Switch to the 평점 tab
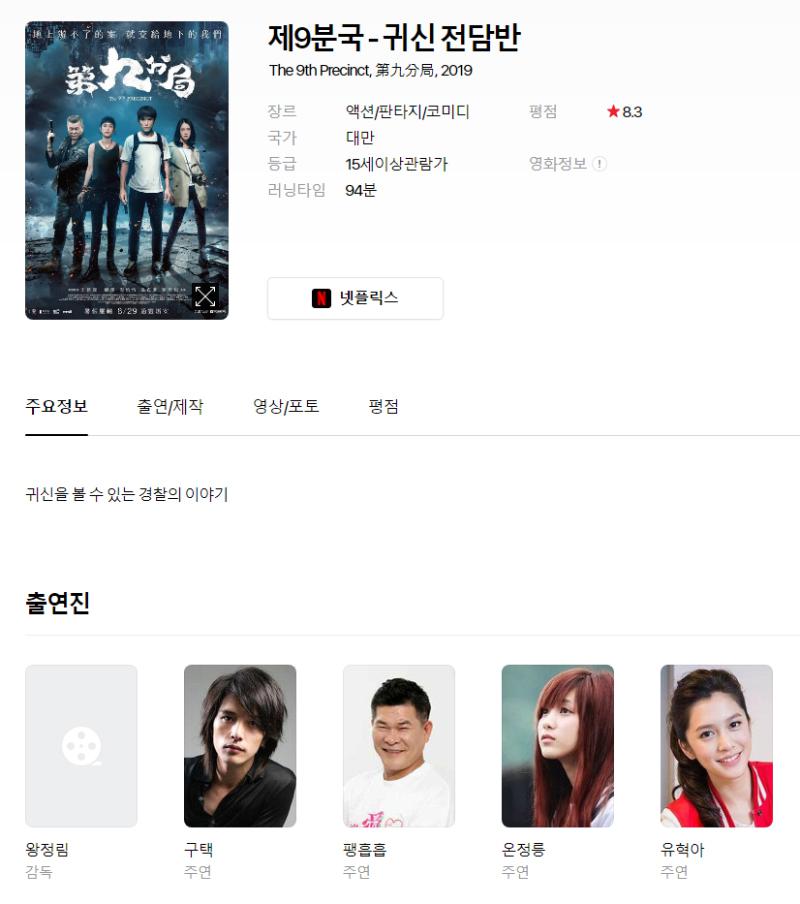Screen dimensions: 800x904 [x=384, y=406]
